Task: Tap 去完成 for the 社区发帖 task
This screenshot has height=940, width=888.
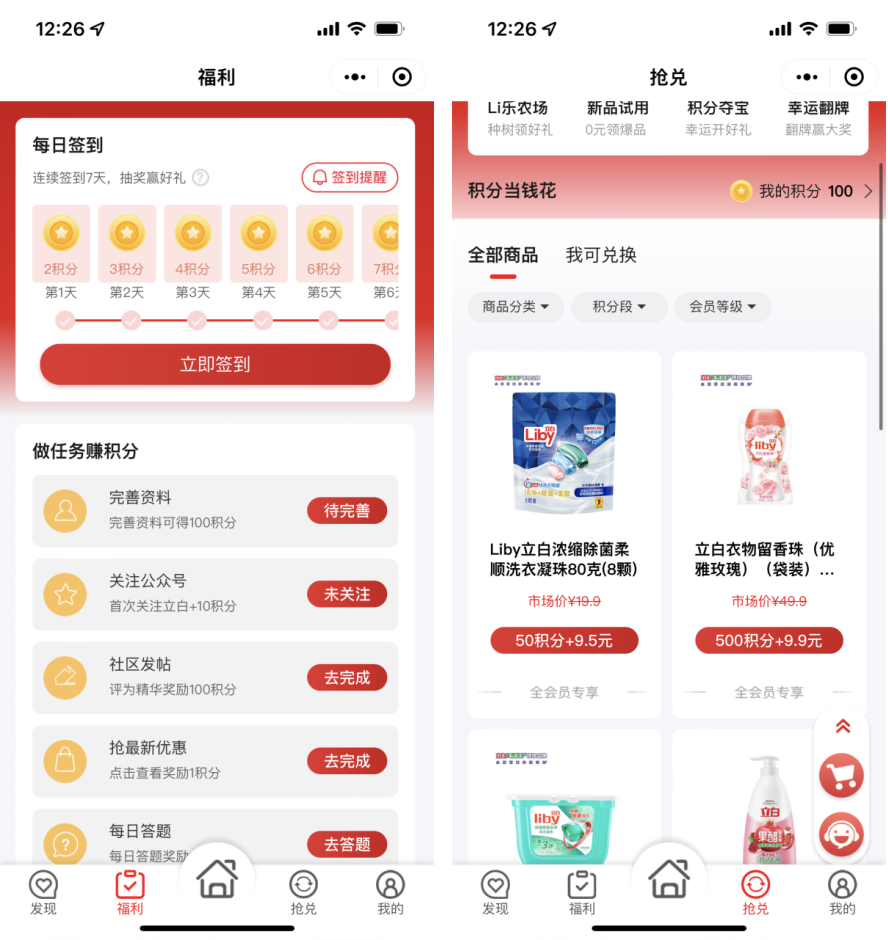Action: [347, 678]
